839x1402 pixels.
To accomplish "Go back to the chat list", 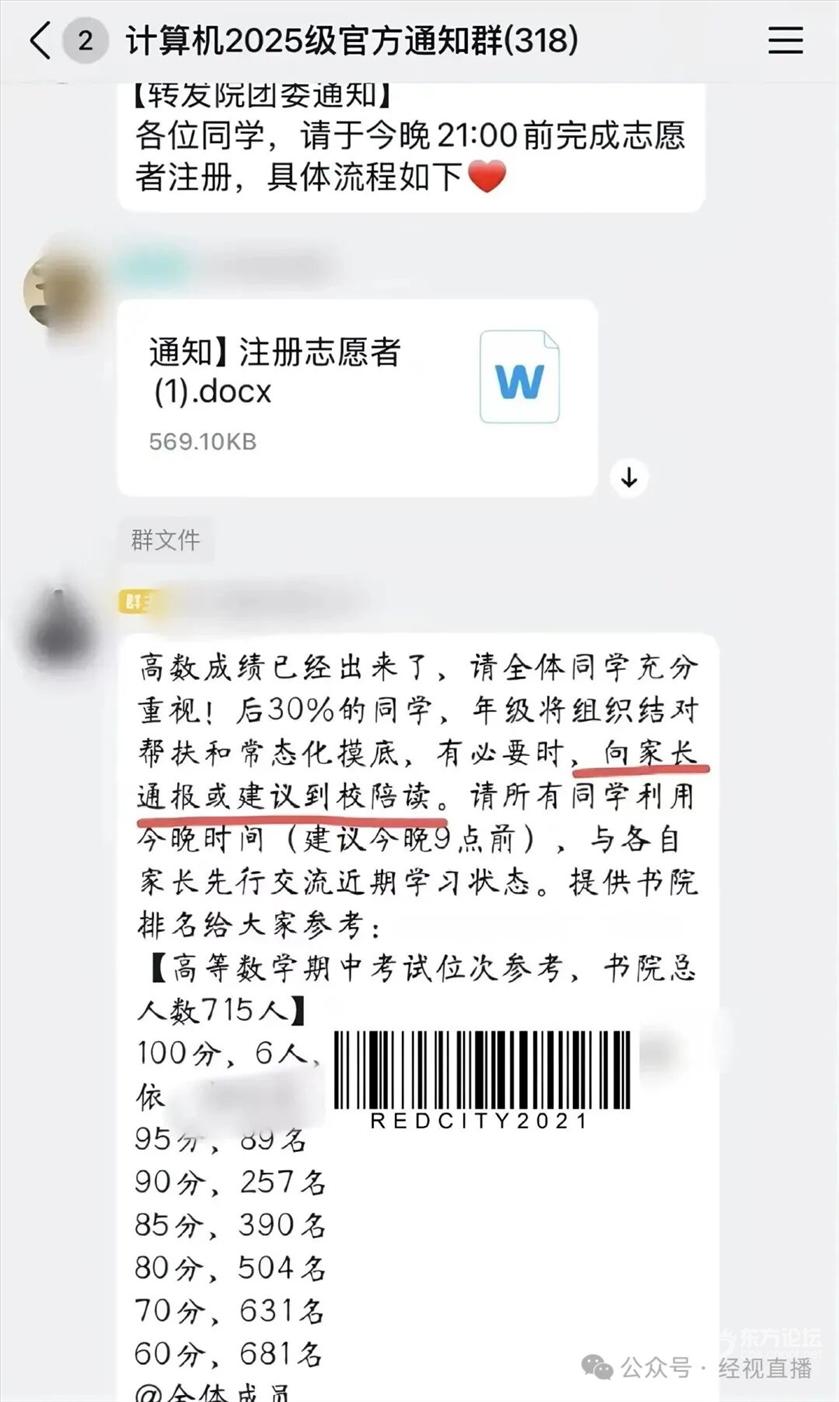I will click(x=40, y=41).
